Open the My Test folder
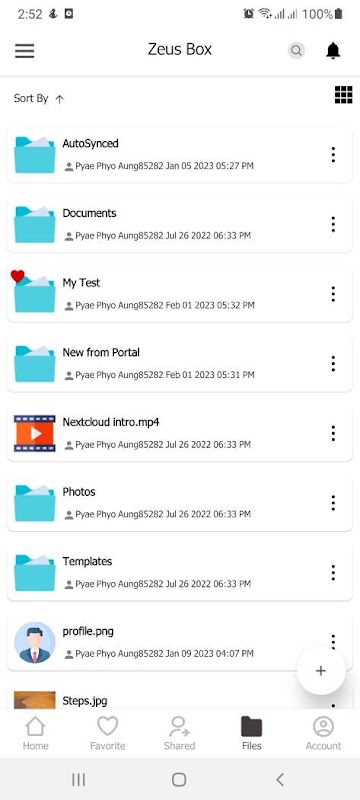 [x=179, y=294]
